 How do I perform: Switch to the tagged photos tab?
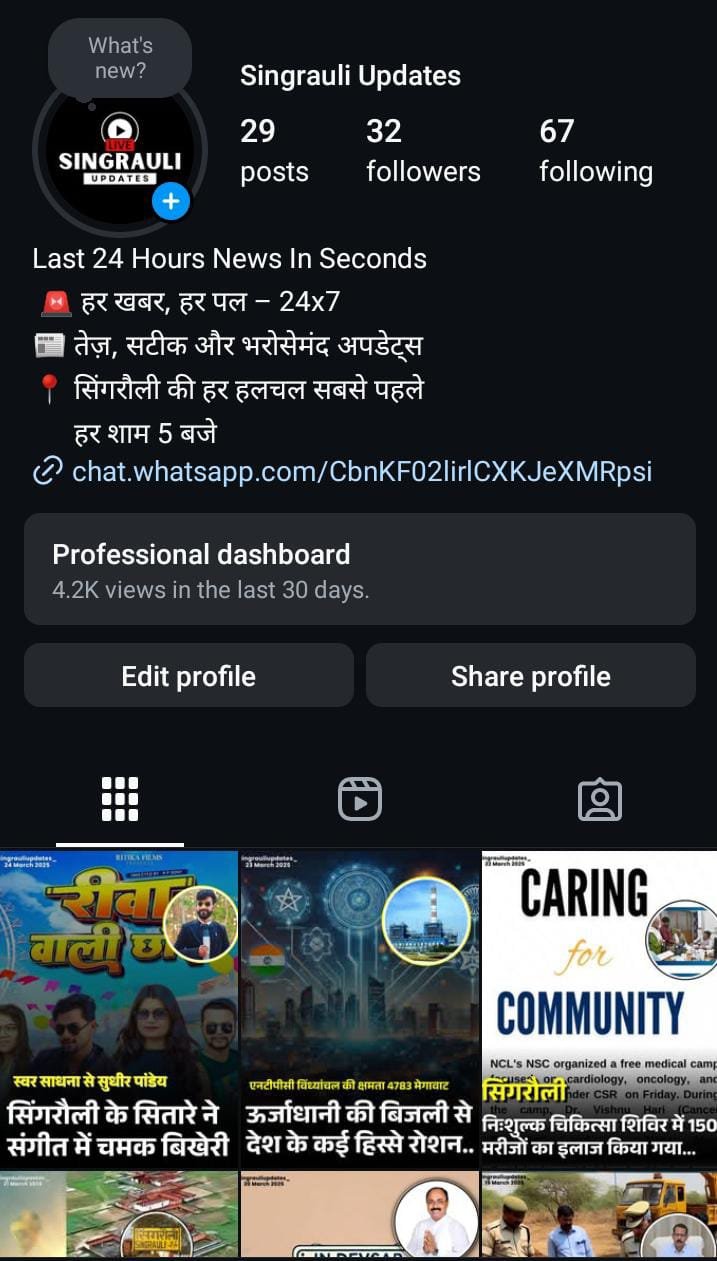coord(599,800)
